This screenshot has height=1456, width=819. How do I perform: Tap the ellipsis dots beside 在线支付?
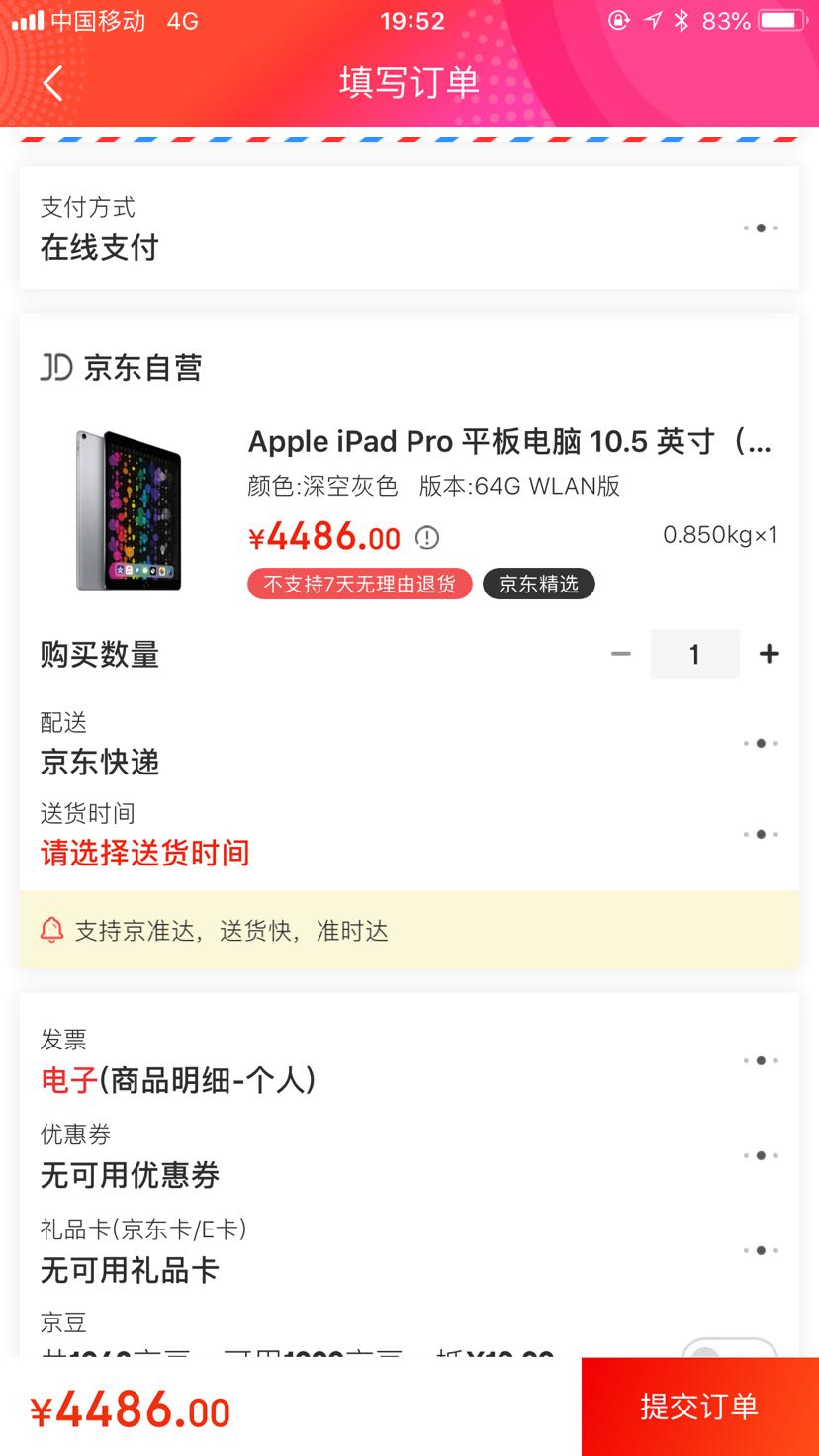[760, 227]
